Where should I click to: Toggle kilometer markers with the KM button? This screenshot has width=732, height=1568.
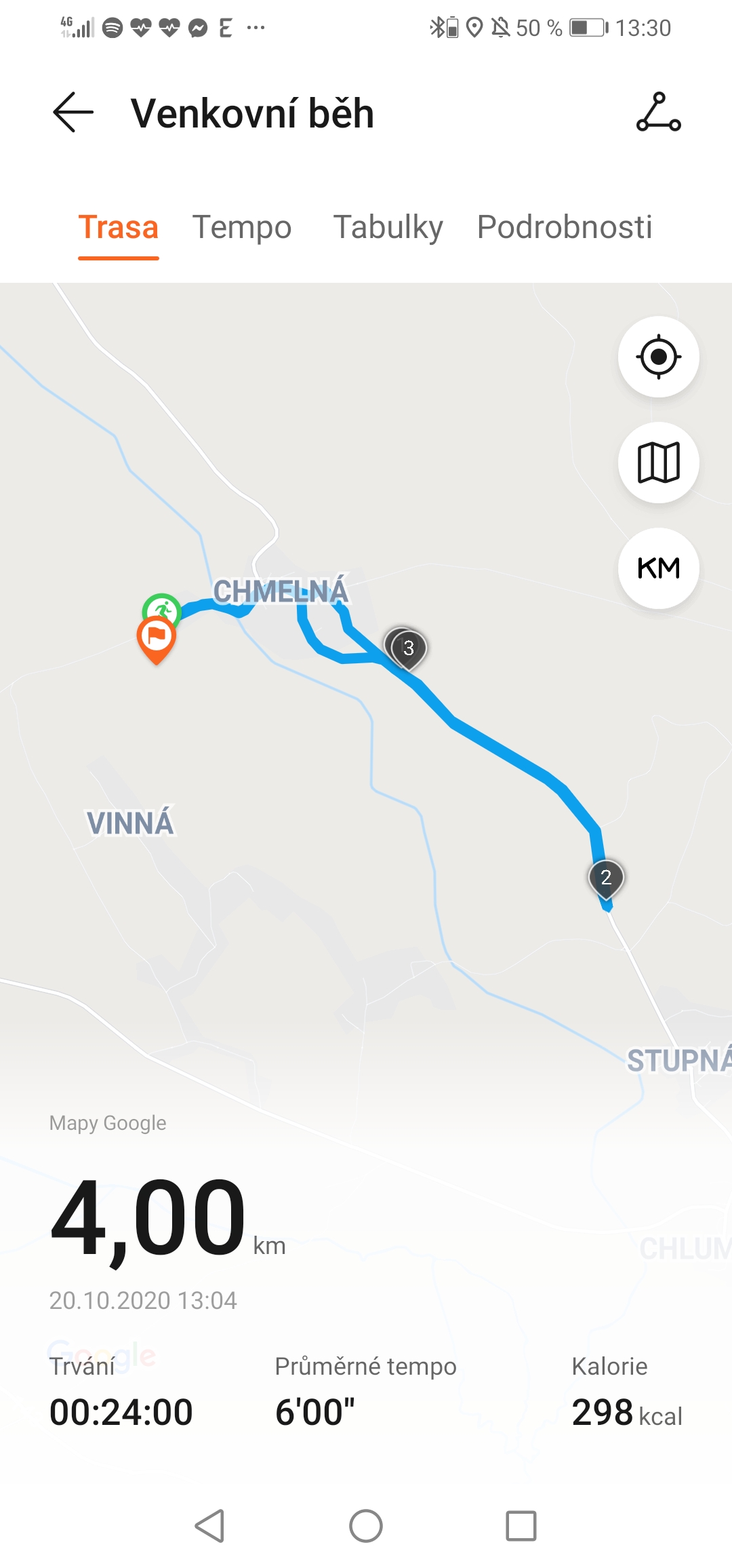click(x=658, y=568)
